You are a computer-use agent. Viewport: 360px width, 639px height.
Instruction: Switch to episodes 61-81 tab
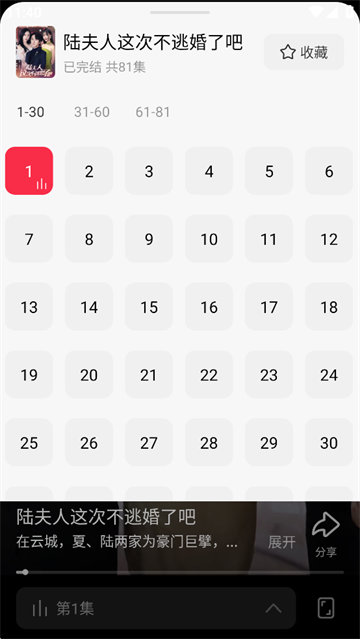[153, 112]
